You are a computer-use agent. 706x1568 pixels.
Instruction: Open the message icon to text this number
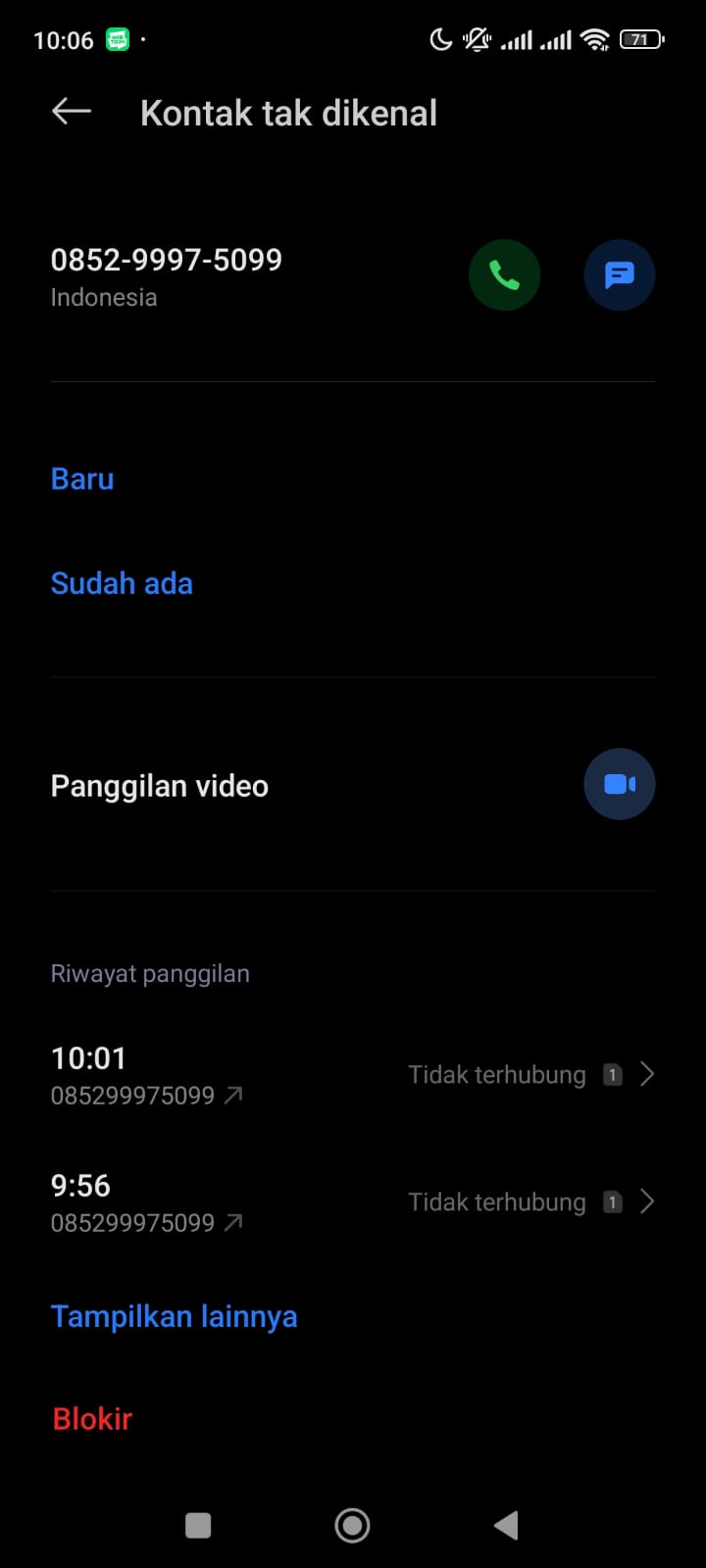point(619,274)
